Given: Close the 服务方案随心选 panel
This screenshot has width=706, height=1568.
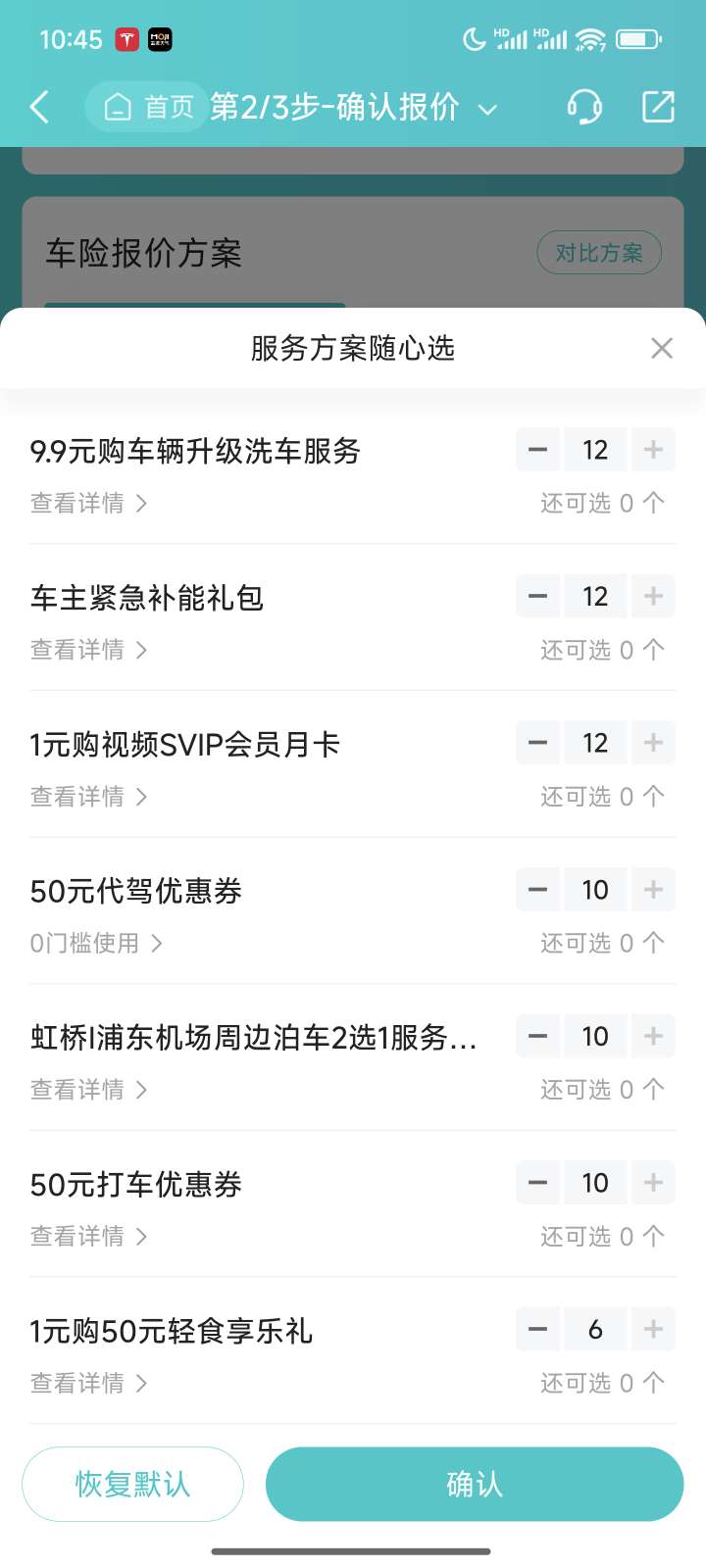Looking at the screenshot, I should [x=662, y=348].
